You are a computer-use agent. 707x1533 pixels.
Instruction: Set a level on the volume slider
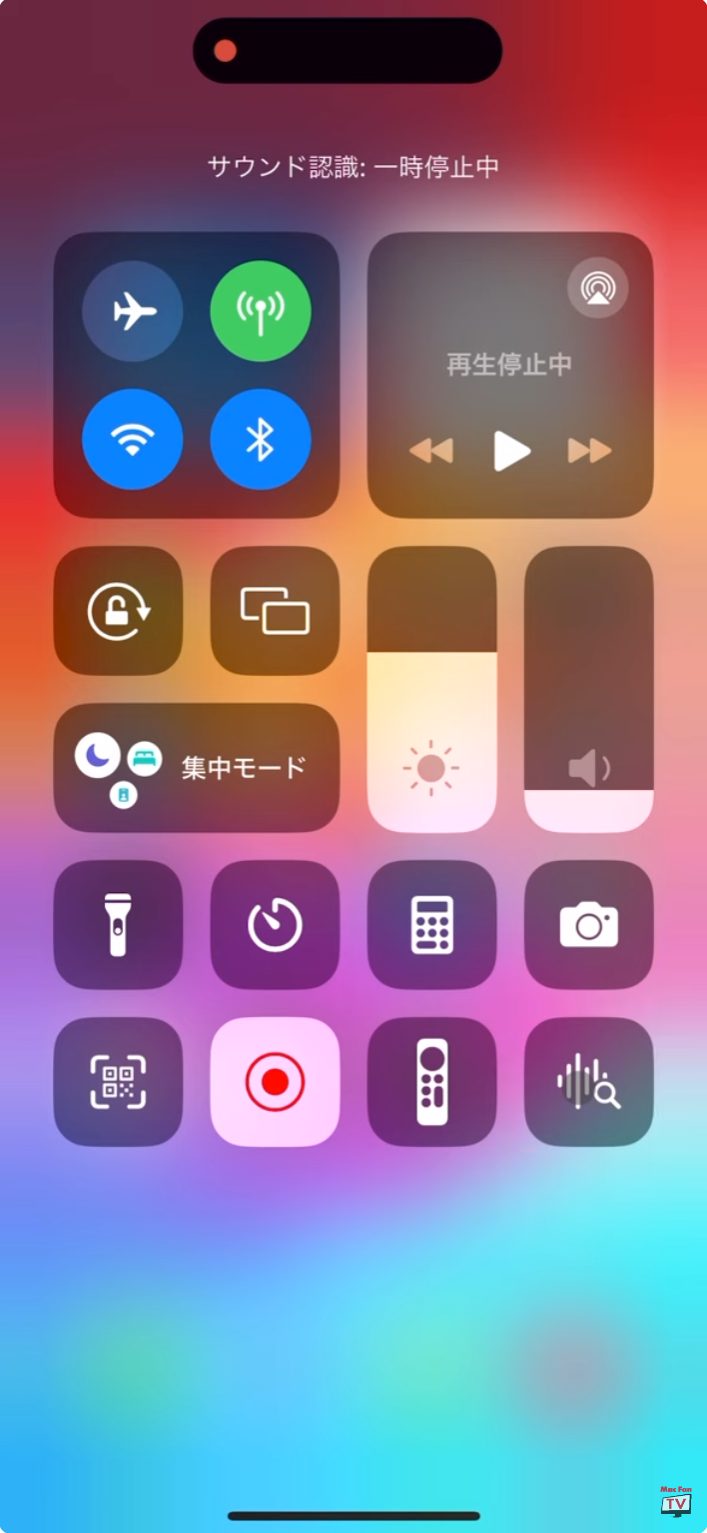589,690
